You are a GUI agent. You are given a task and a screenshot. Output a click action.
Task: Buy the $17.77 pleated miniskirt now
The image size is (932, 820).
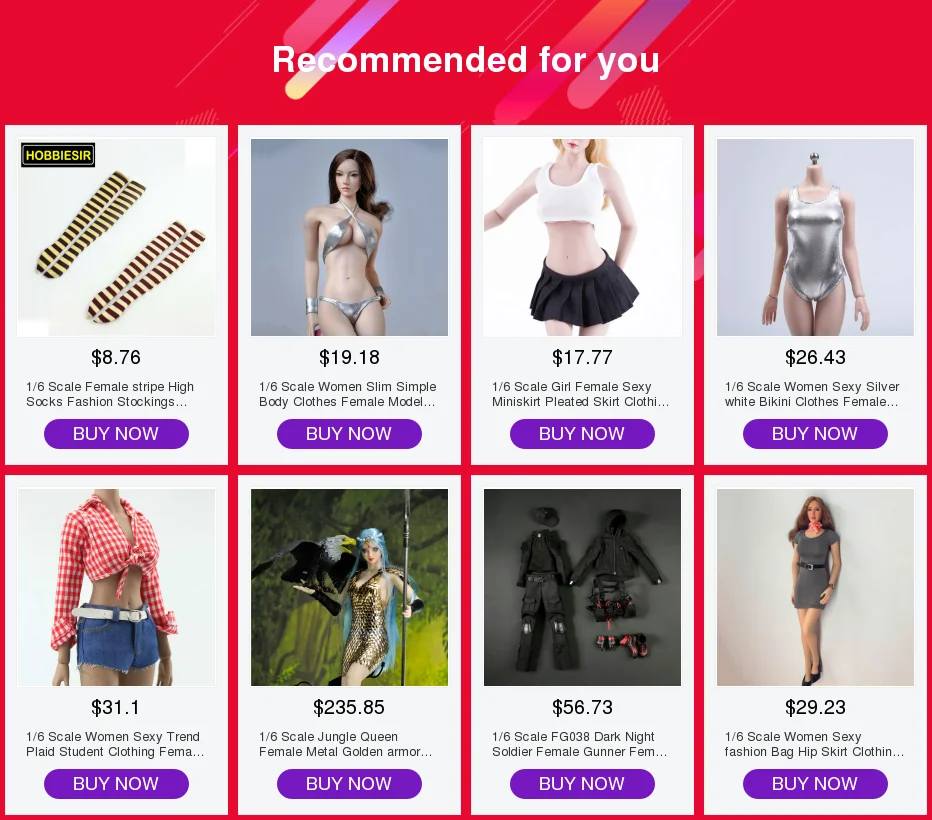coord(582,434)
